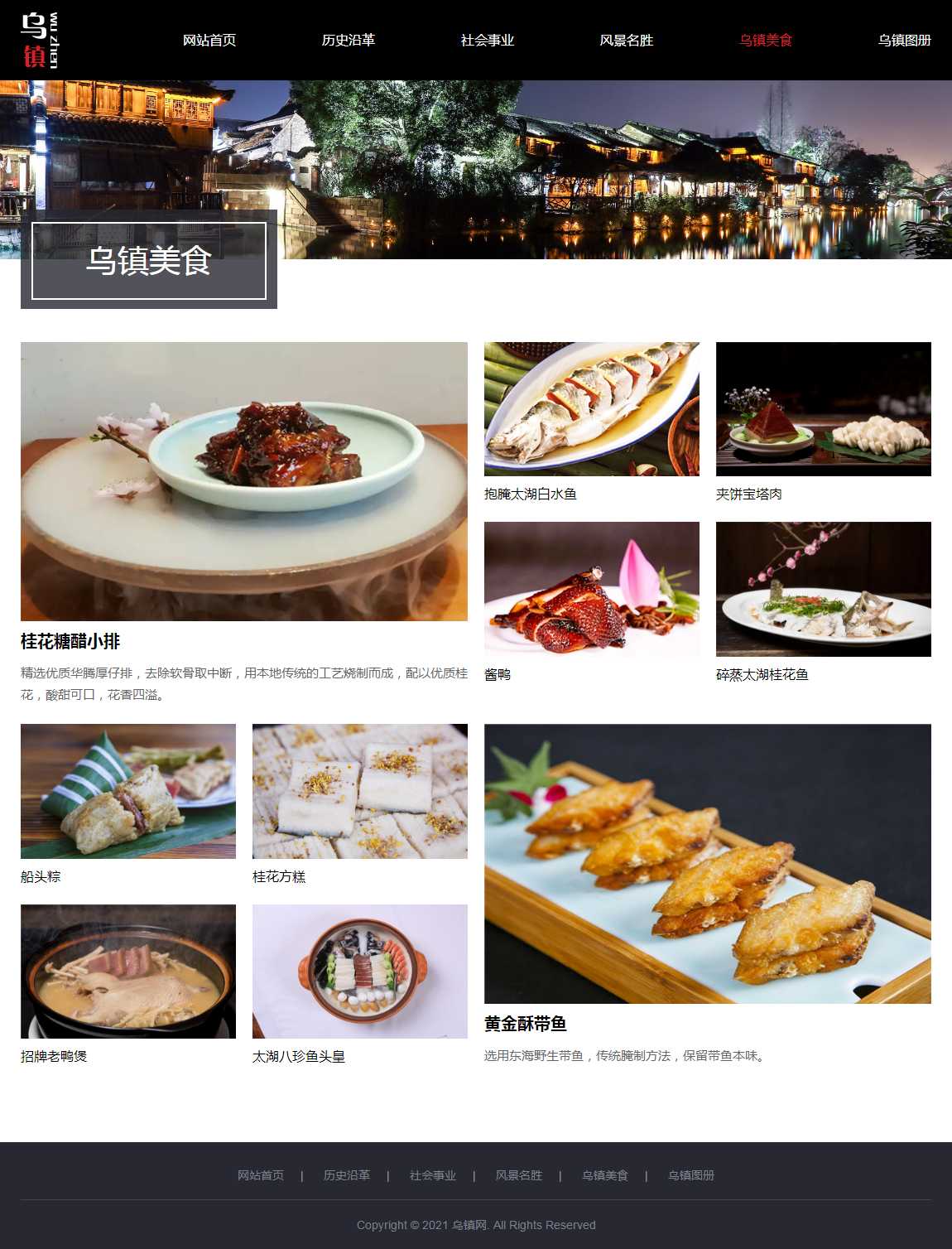952x1249 pixels.
Task: Open the 船头粽 food tile
Action: [128, 791]
